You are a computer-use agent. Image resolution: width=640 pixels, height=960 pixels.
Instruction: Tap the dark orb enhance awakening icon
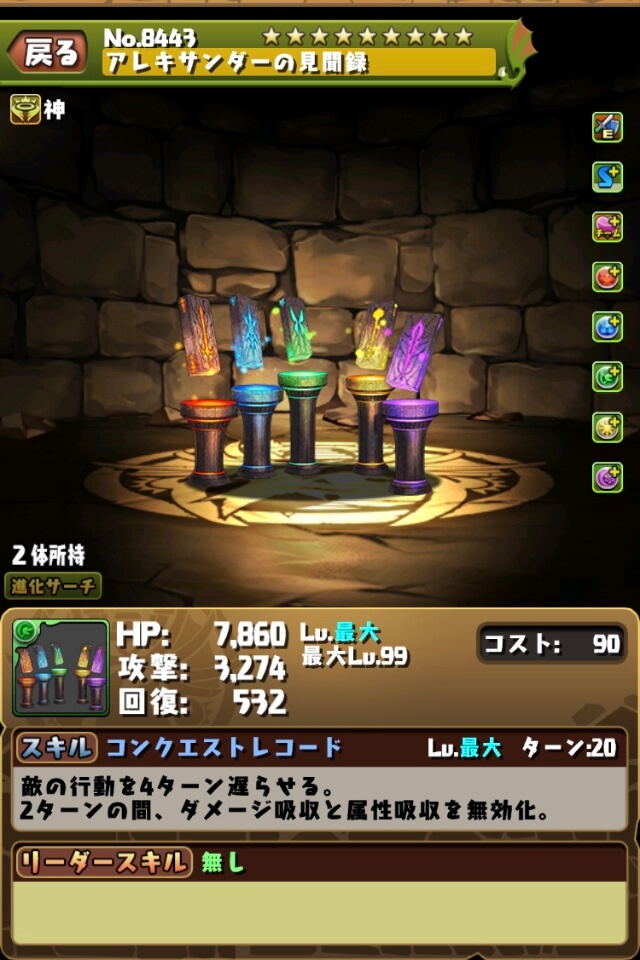pyautogui.click(x=607, y=477)
